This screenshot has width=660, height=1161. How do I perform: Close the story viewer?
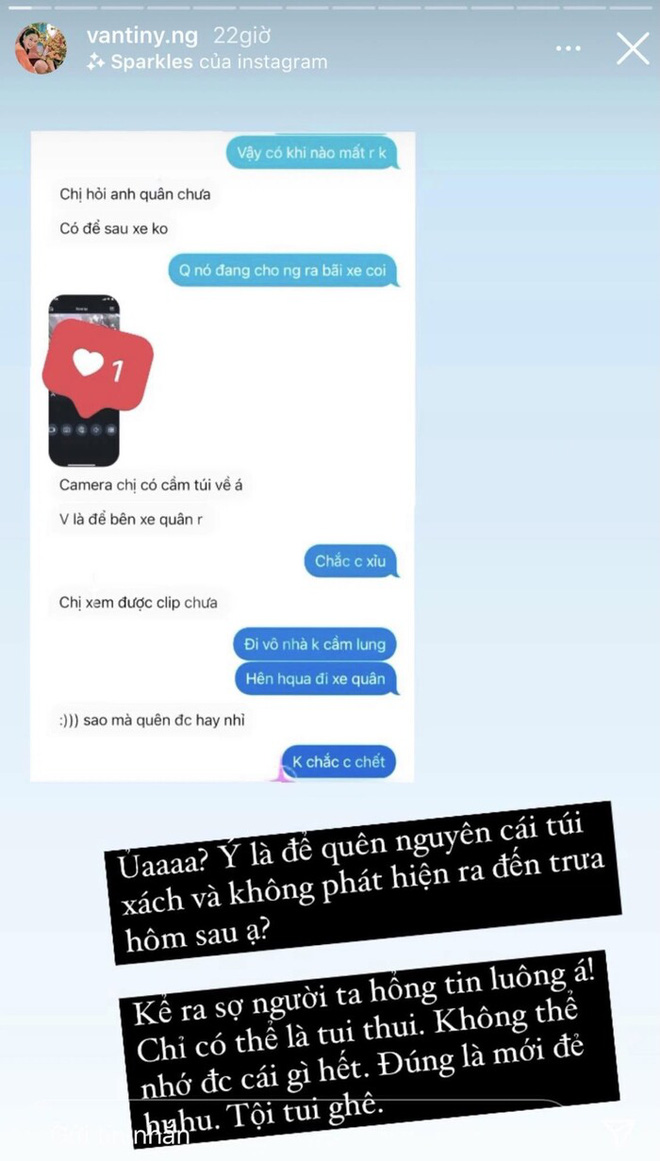(x=632, y=48)
